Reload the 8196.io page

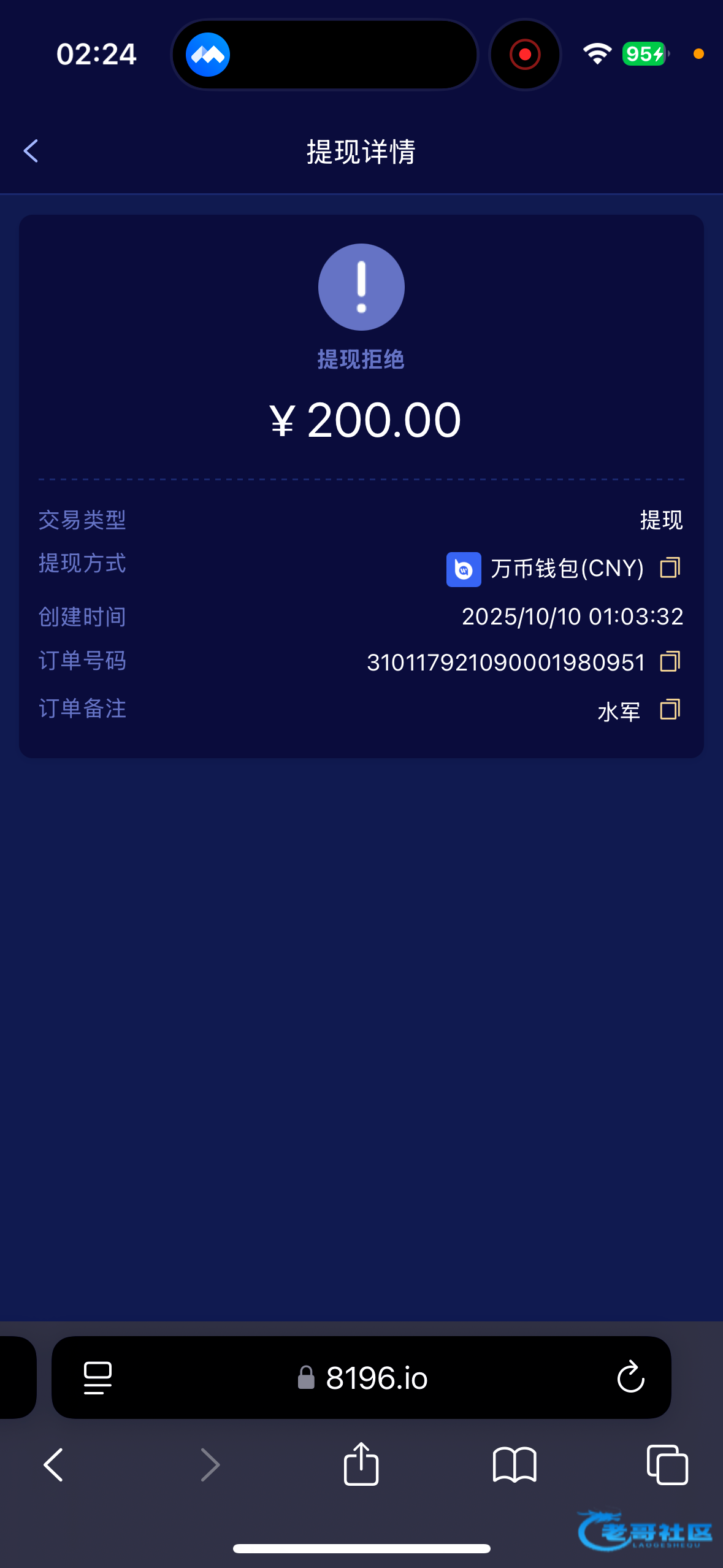[x=630, y=1378]
